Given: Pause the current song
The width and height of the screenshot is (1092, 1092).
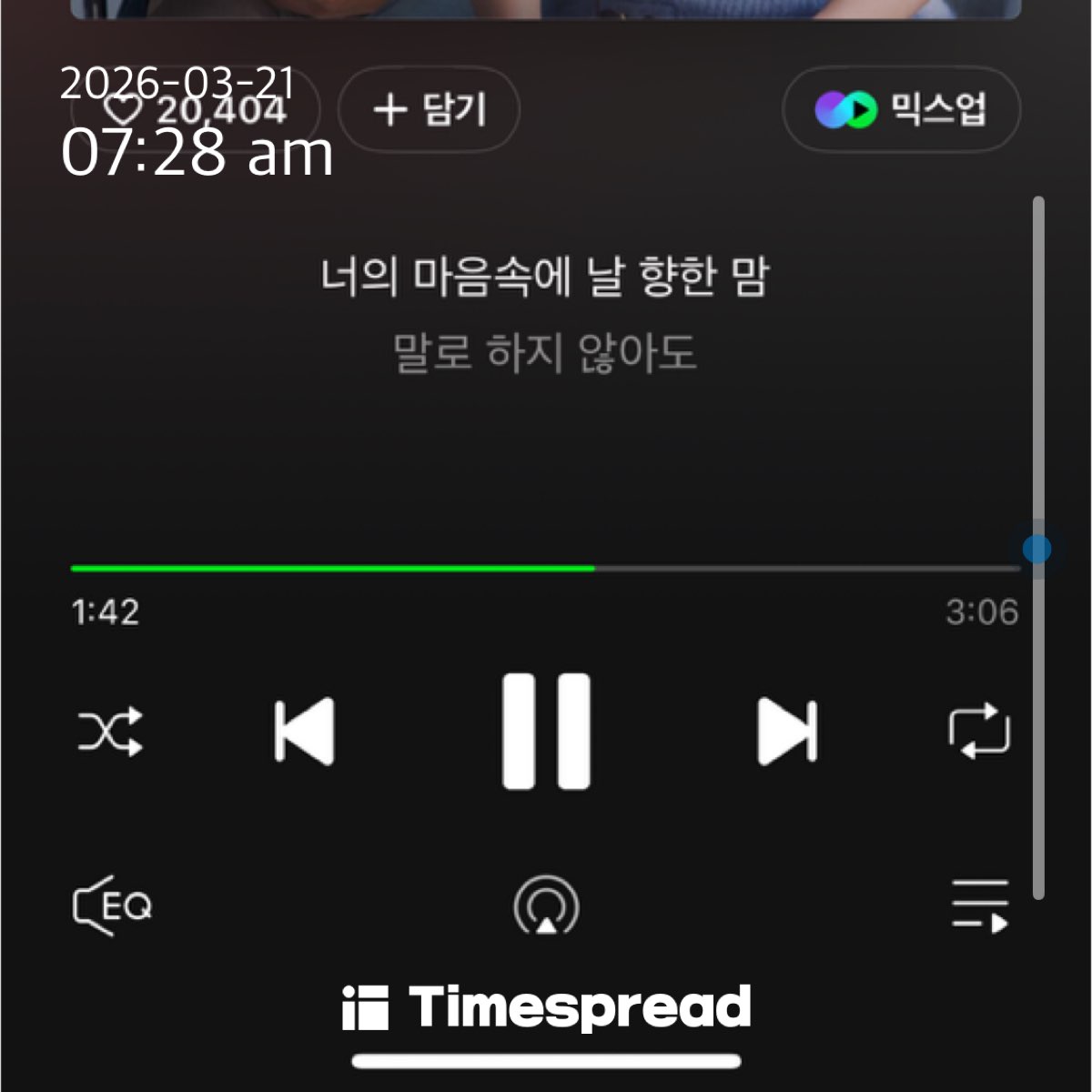Looking at the screenshot, I should tap(546, 732).
